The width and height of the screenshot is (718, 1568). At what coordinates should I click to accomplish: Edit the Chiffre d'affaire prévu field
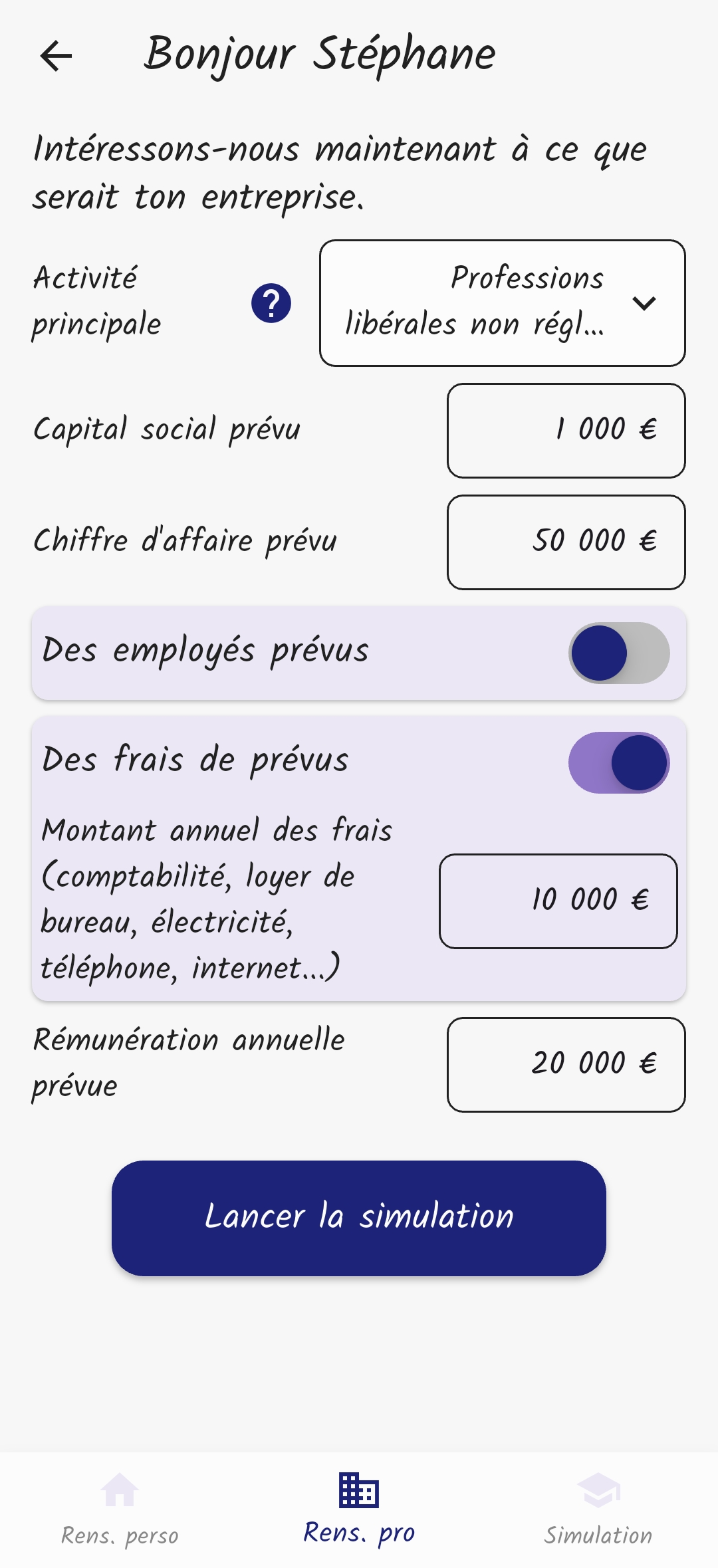[x=566, y=541]
